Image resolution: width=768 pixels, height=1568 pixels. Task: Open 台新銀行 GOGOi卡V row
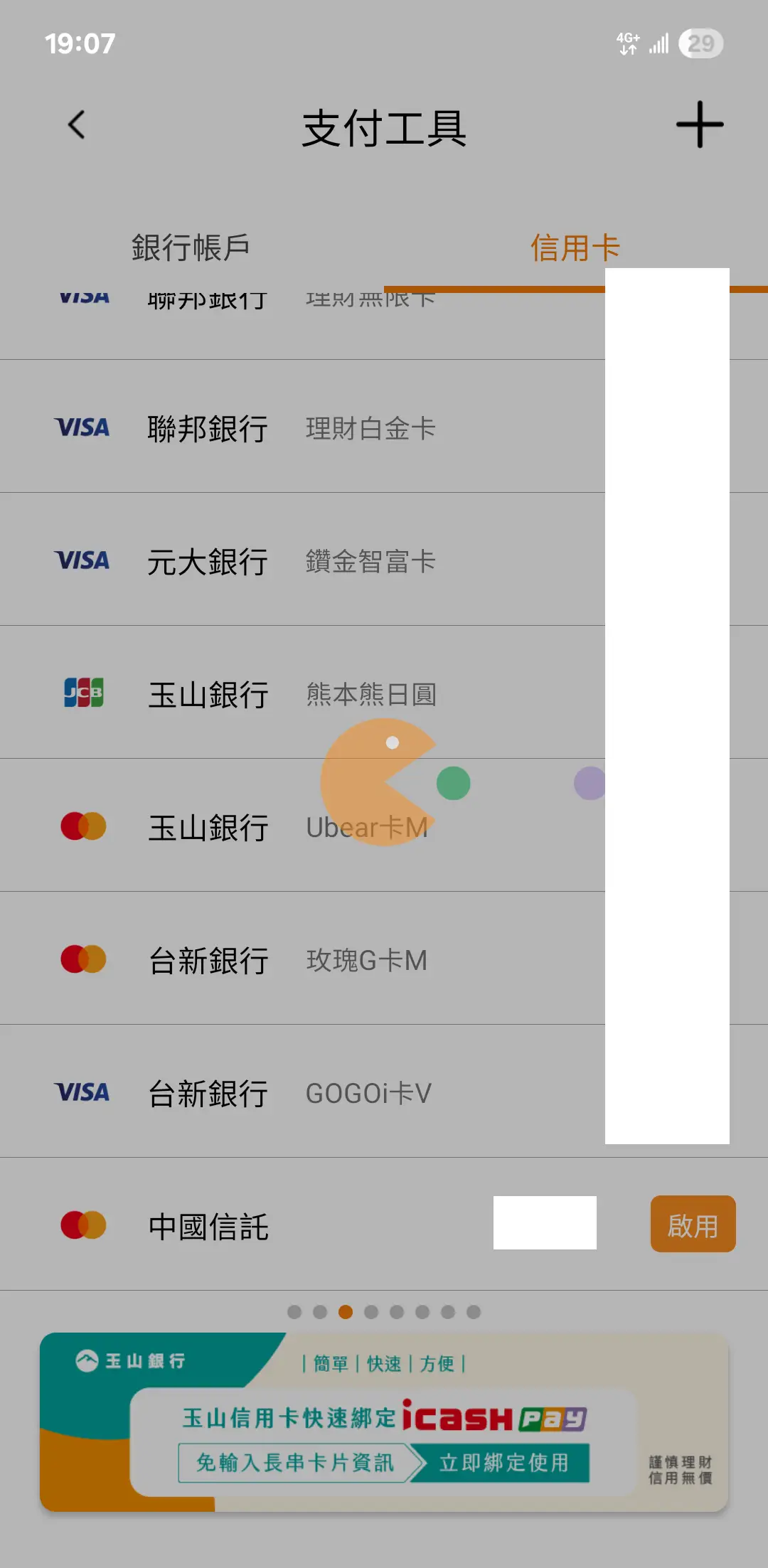[x=299, y=1093]
